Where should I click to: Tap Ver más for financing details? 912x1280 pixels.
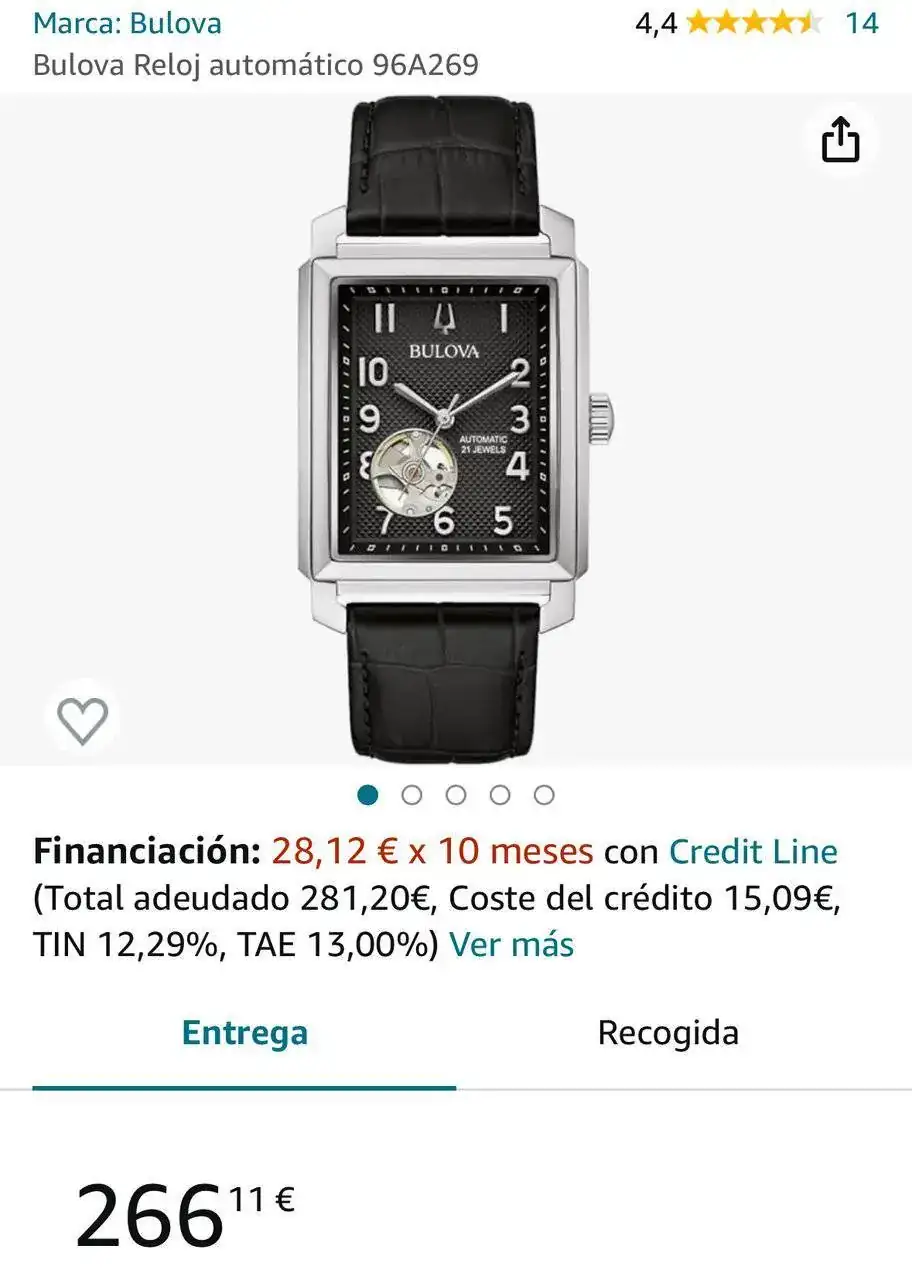coord(511,944)
